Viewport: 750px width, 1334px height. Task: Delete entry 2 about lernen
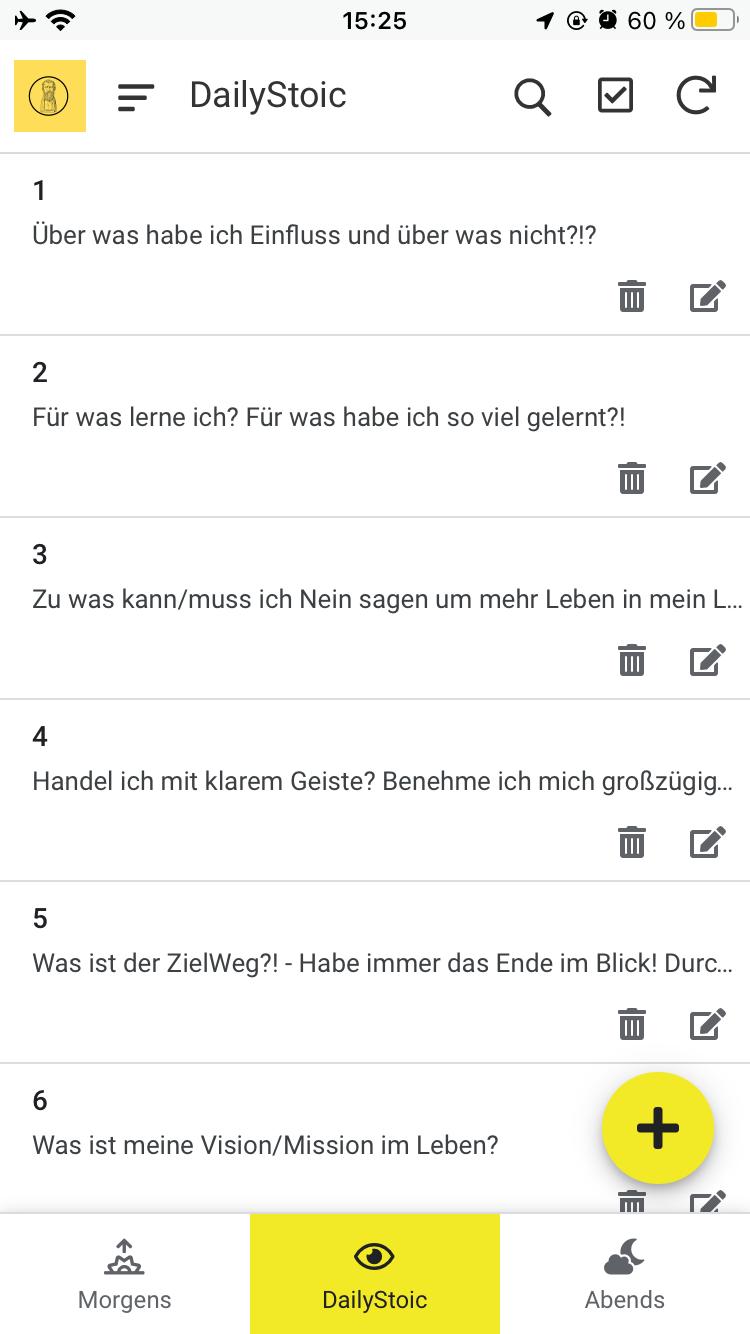click(631, 479)
